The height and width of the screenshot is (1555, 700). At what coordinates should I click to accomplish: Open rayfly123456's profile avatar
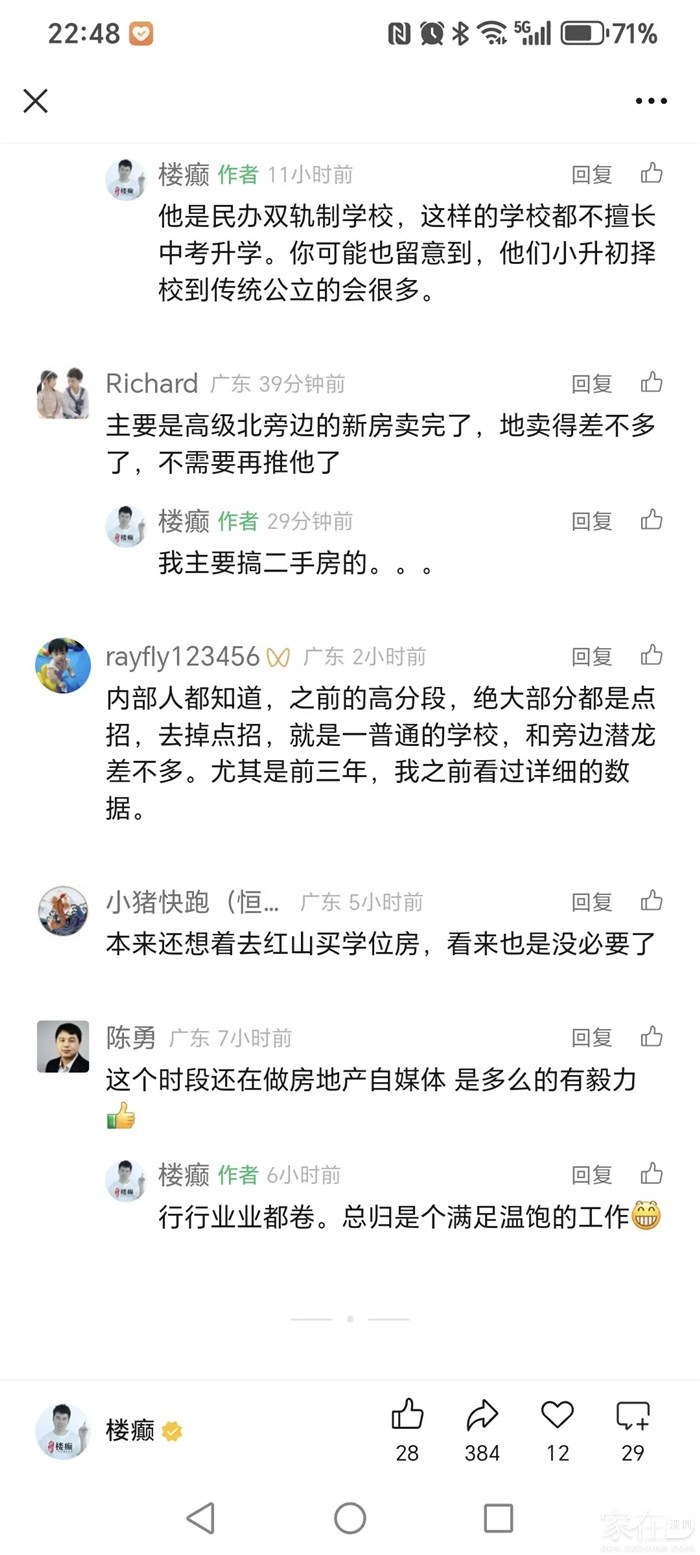tap(63, 666)
